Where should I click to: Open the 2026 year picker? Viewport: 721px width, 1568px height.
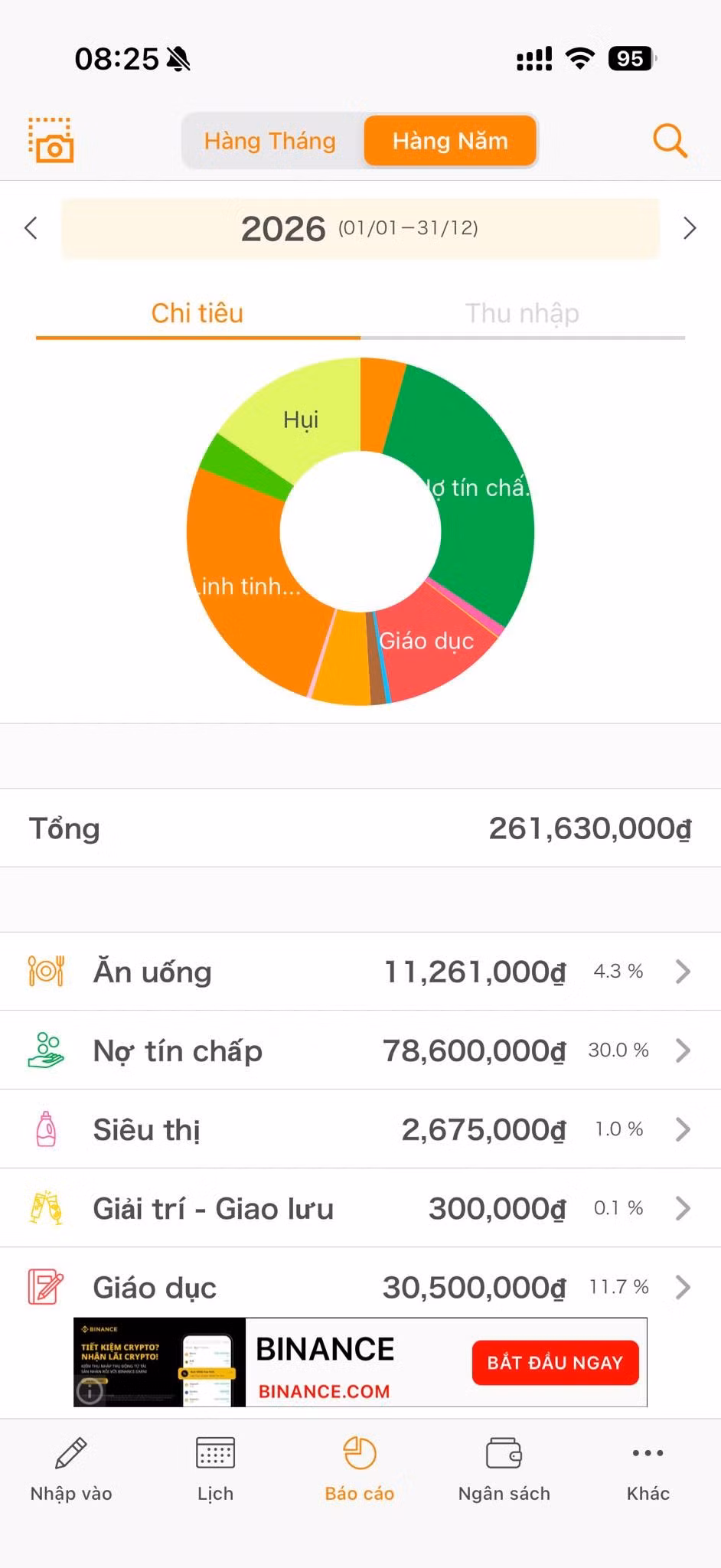coord(360,228)
